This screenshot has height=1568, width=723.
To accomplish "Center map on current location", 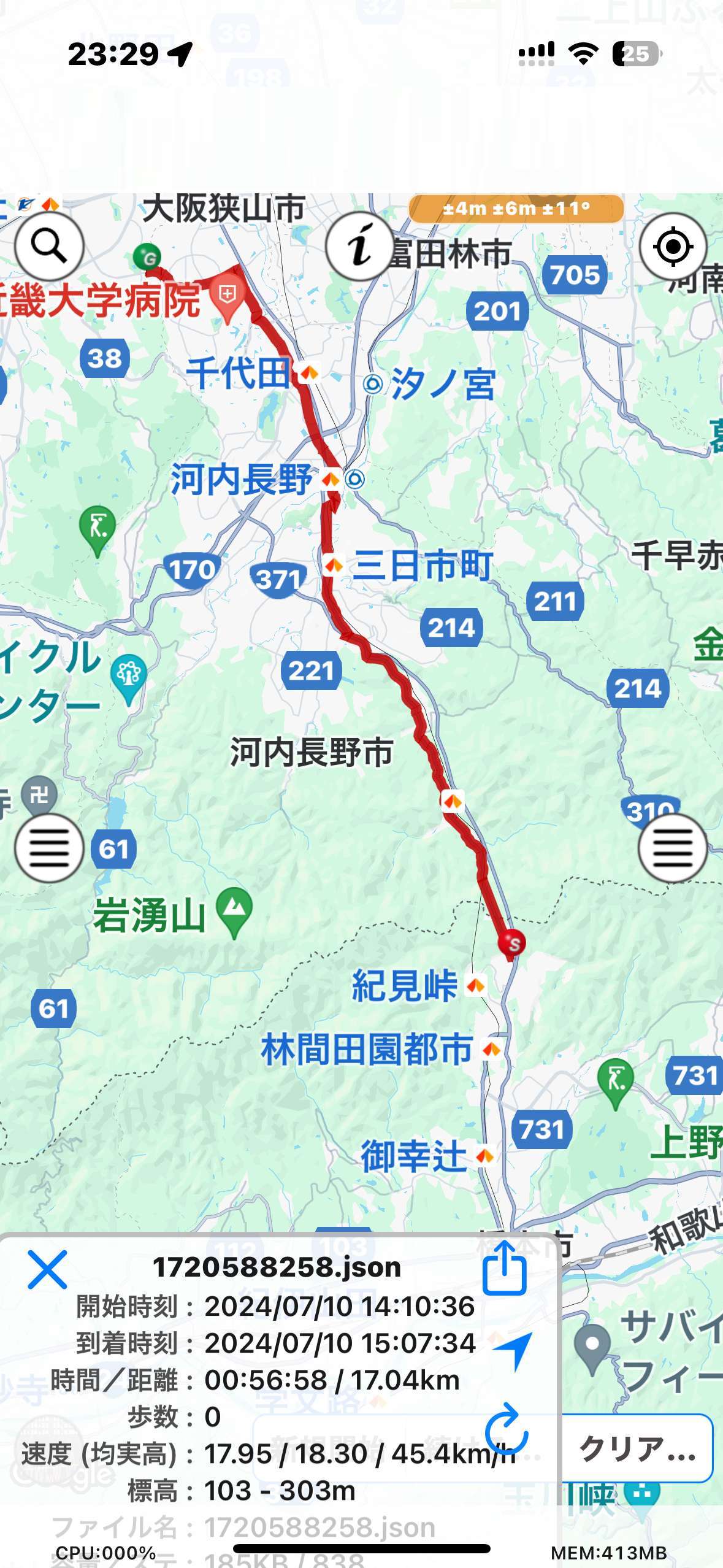I will pyautogui.click(x=673, y=247).
